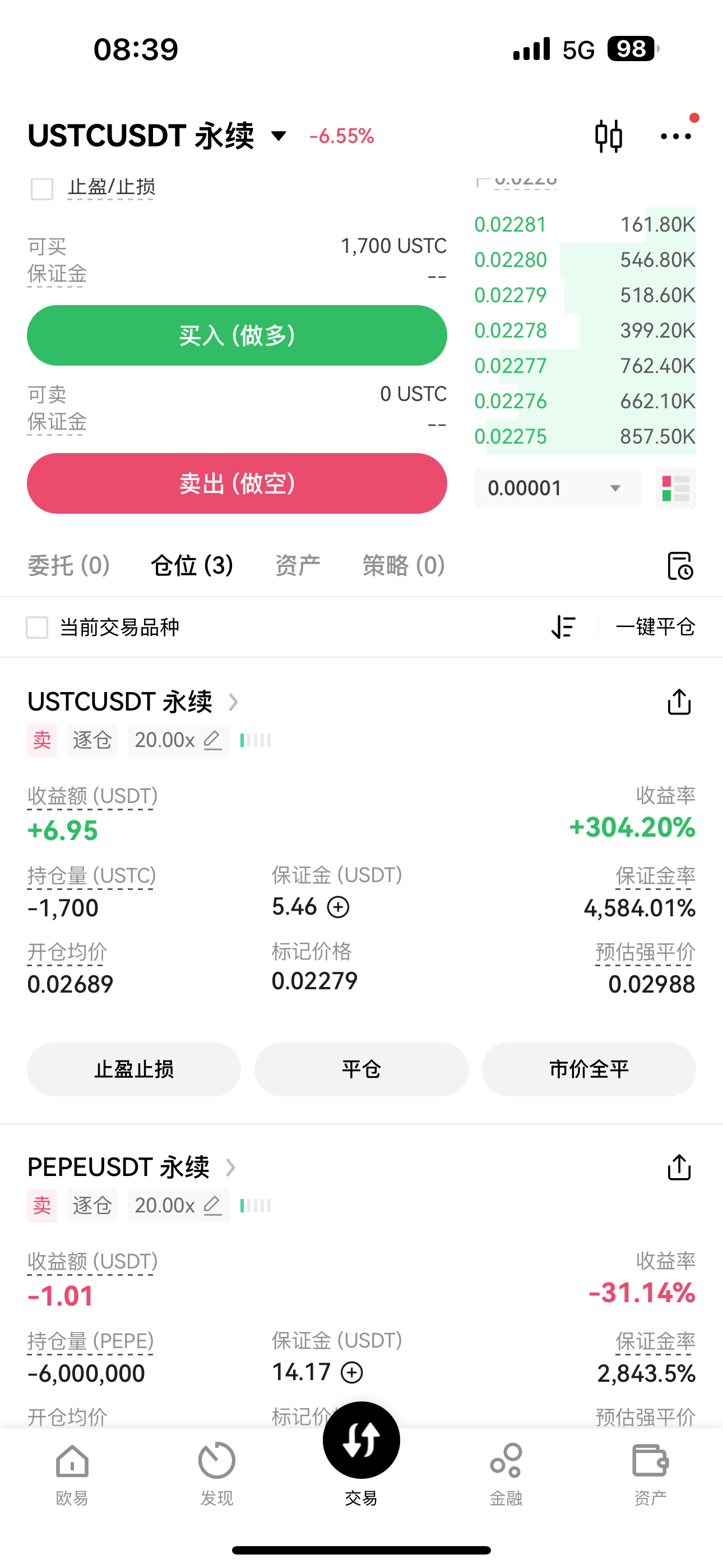Share the USTCUSDT position

coord(679,702)
